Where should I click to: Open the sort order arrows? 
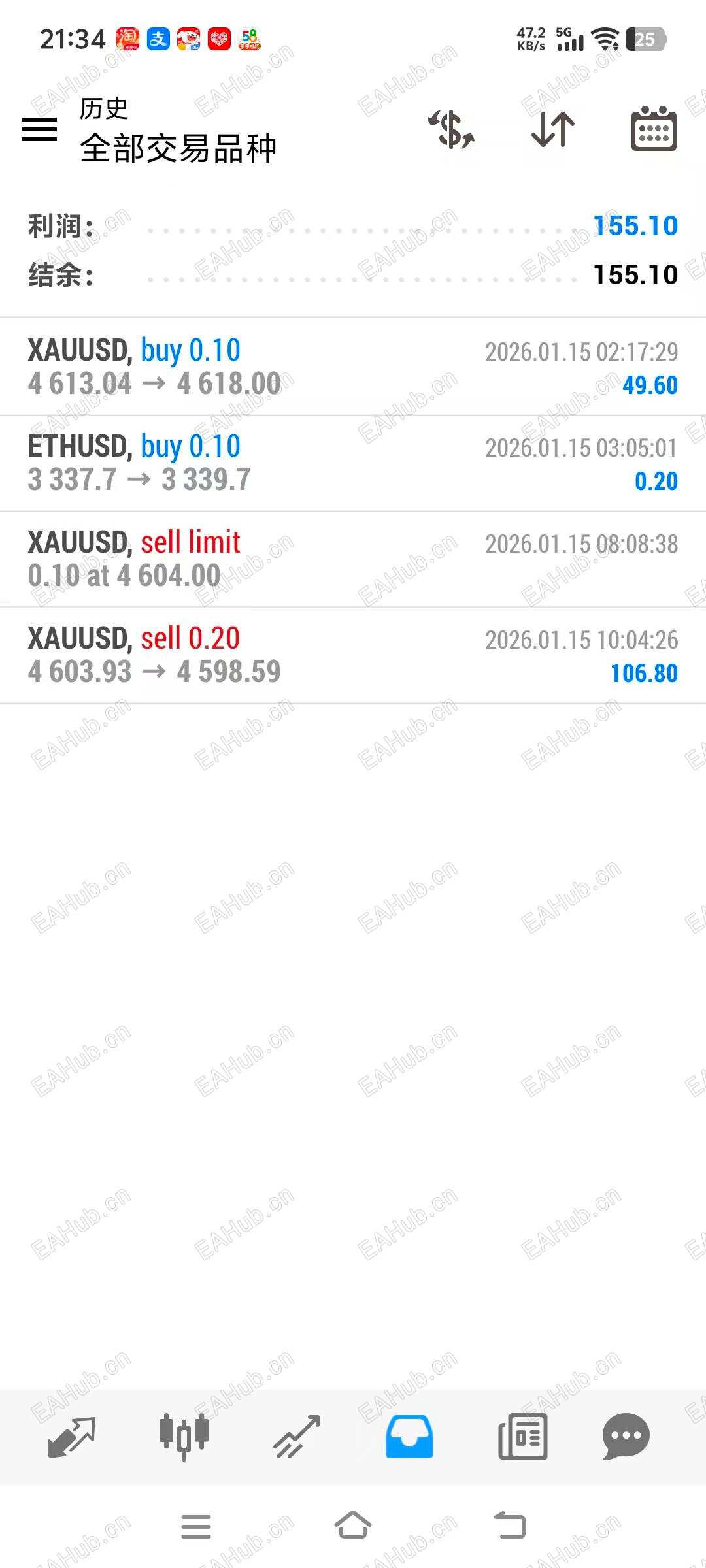coord(553,129)
